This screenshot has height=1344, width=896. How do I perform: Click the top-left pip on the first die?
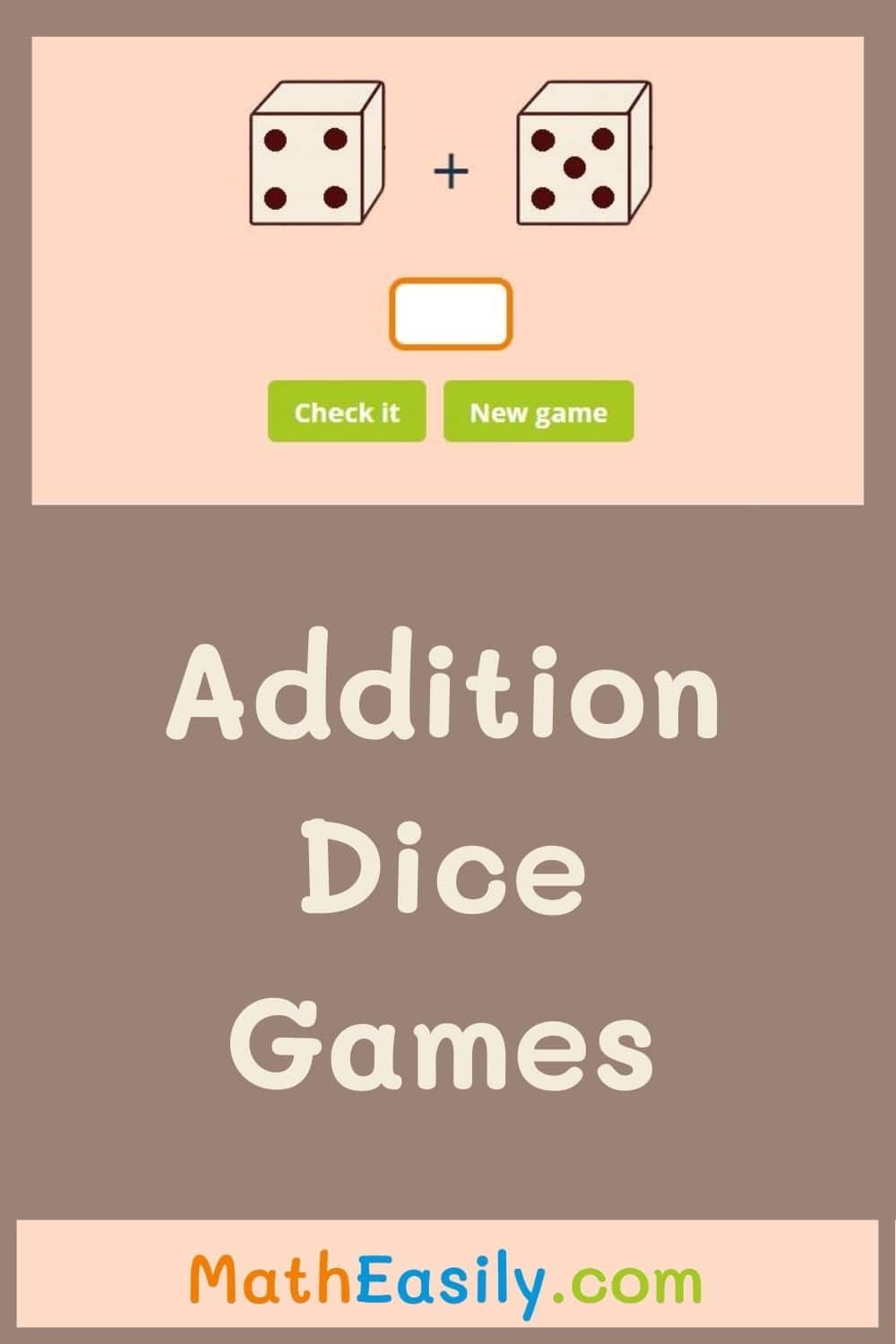(x=275, y=139)
